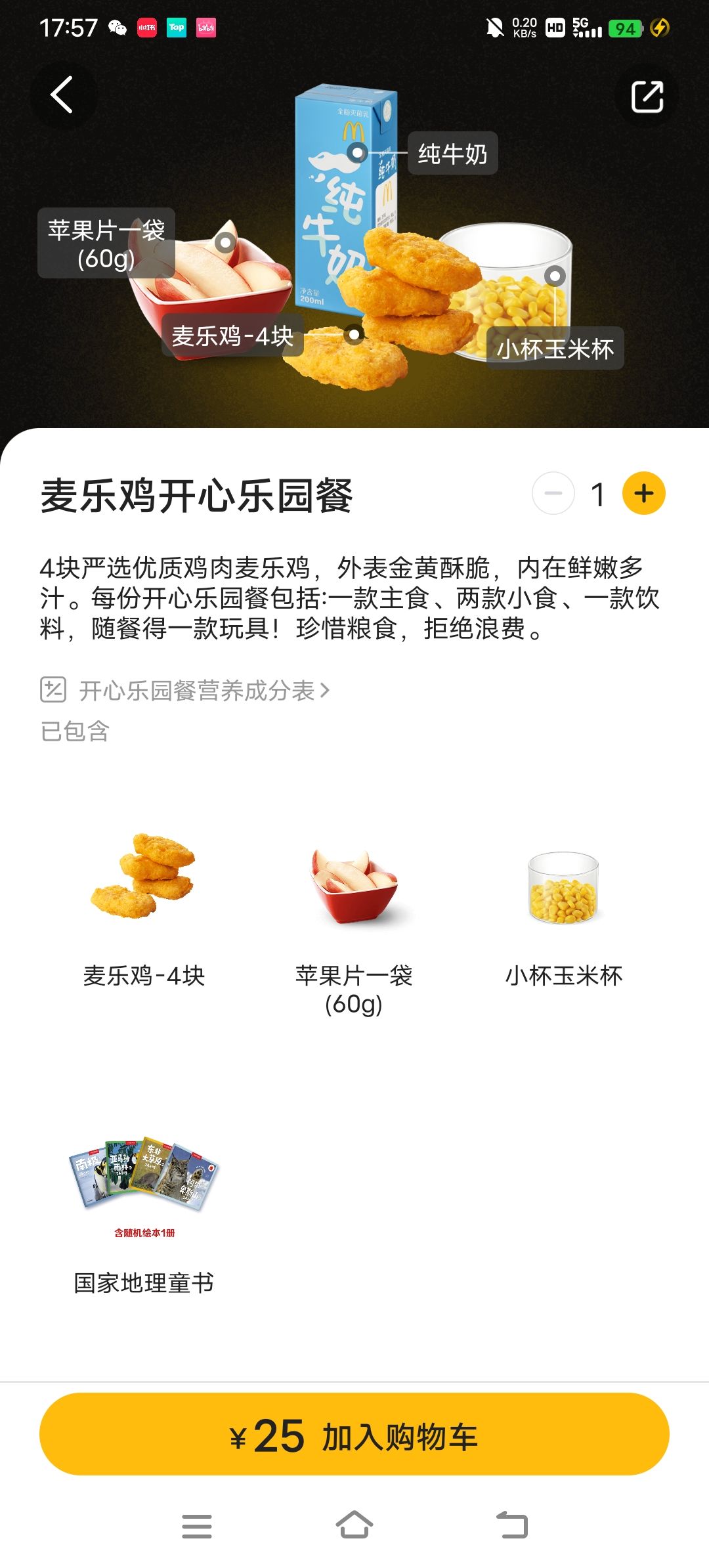
Task: Tap the system home button
Action: (x=354, y=1525)
